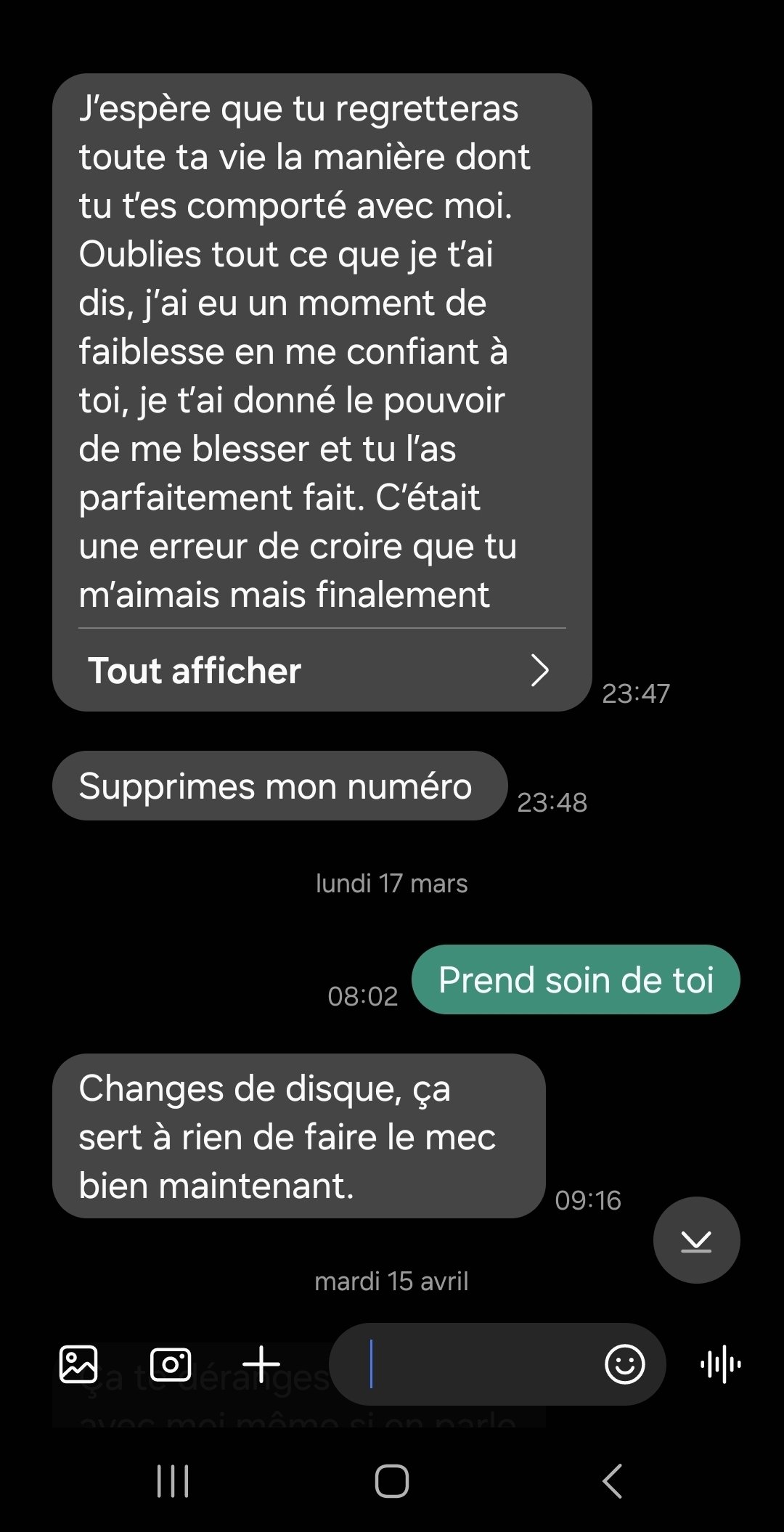Launch the camera to take a photo
Screen dimensions: 784x1532
[x=171, y=1364]
